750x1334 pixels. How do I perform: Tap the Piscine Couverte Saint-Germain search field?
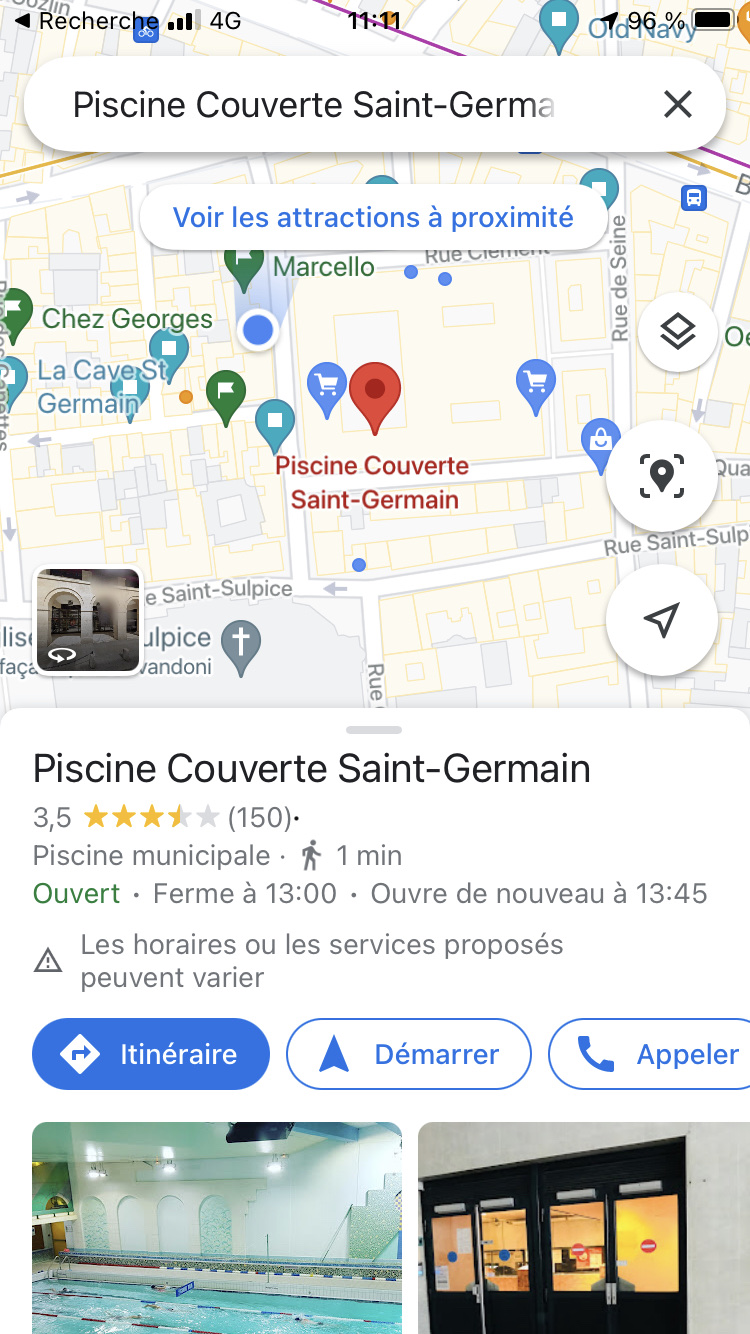312,105
